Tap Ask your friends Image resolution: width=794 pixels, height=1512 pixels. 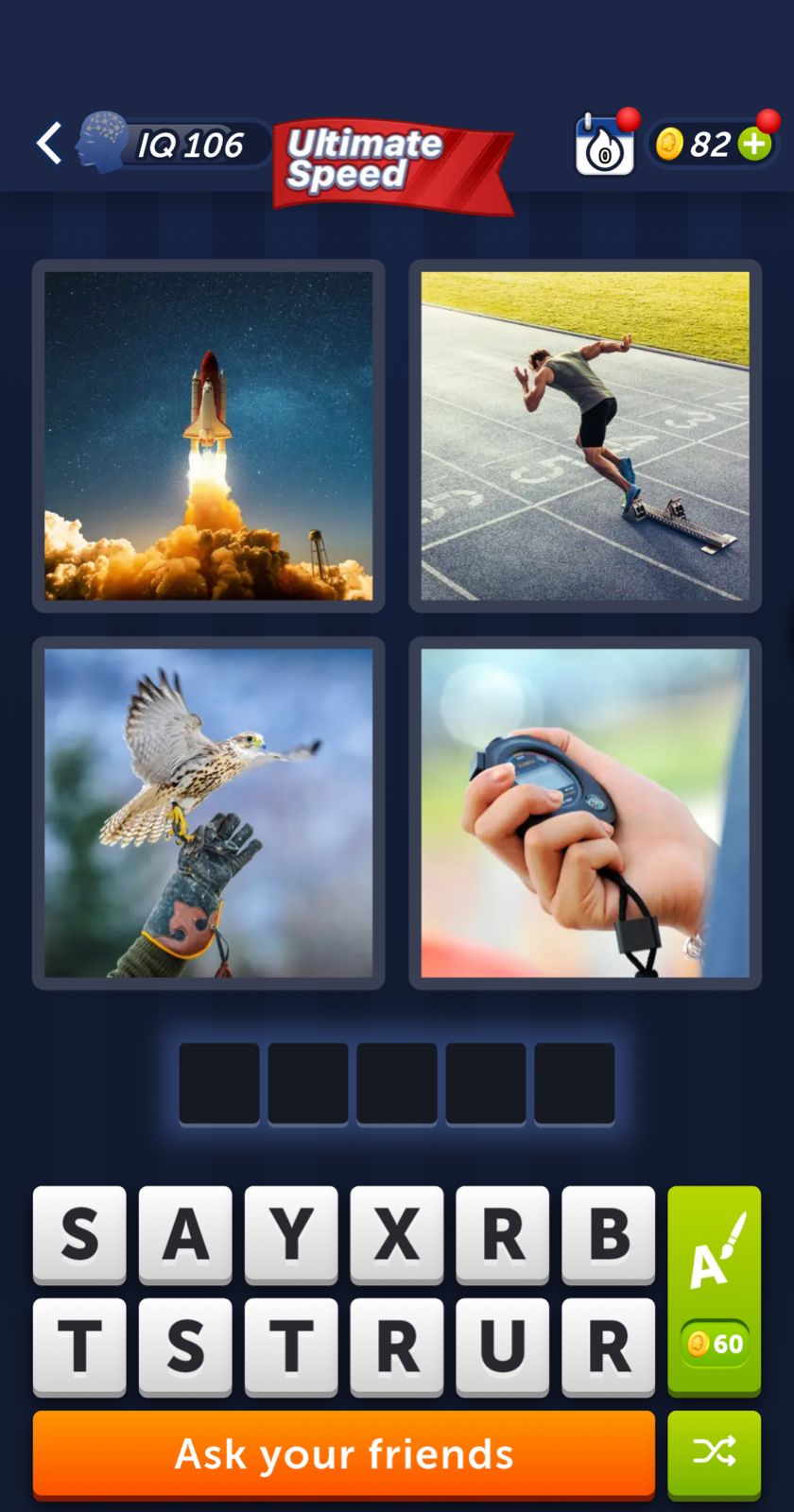point(344,1454)
